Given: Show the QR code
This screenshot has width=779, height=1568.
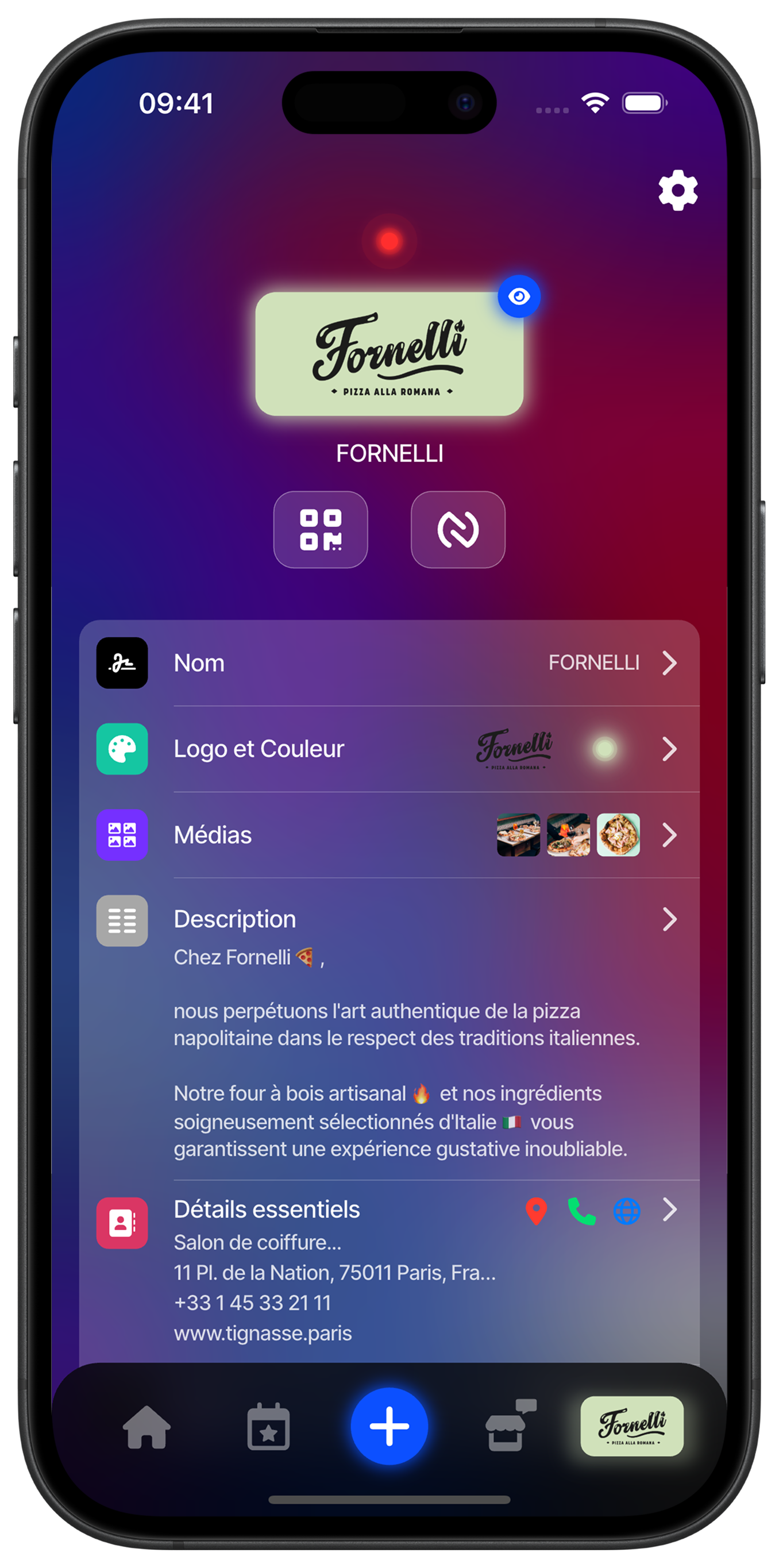Looking at the screenshot, I should pyautogui.click(x=321, y=530).
